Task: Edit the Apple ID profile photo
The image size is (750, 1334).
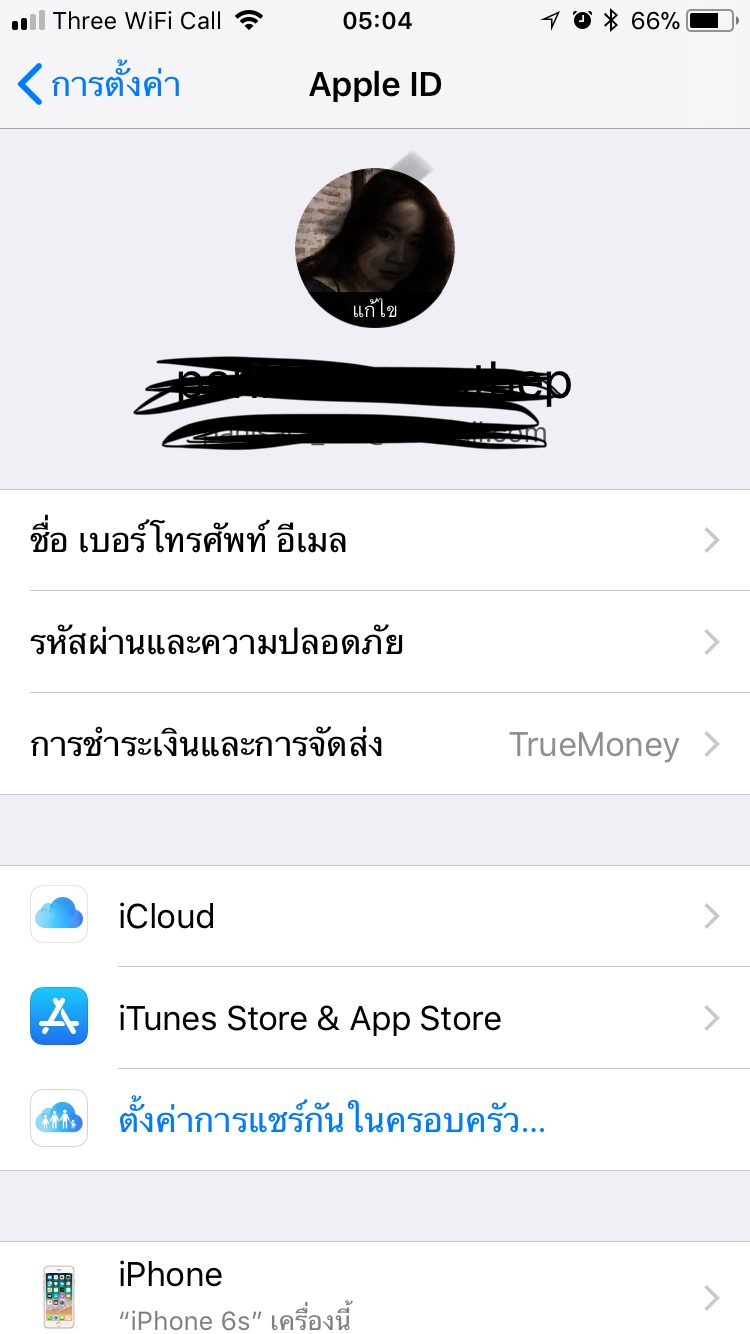Action: [375, 248]
